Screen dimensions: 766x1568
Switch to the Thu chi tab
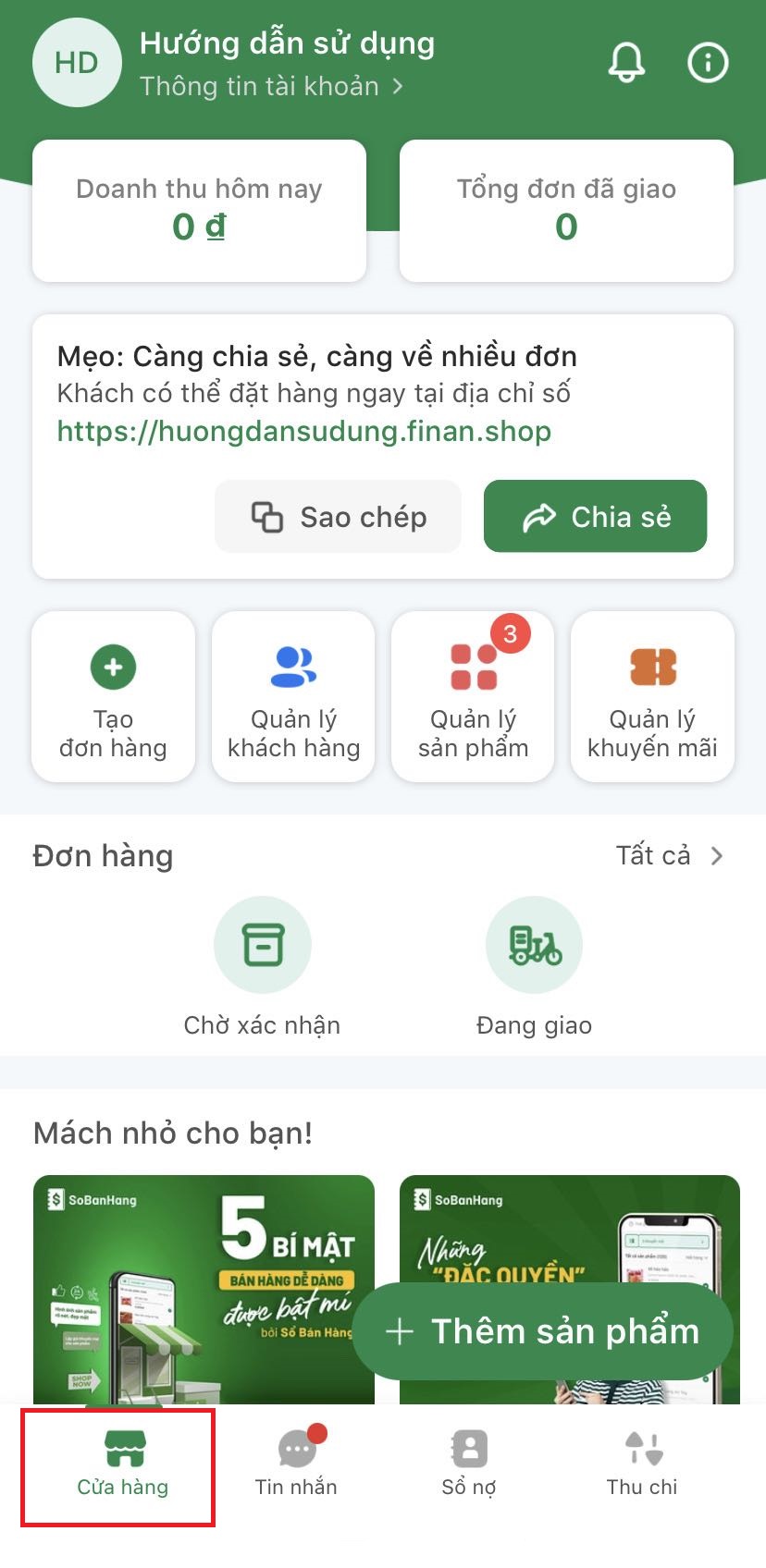tap(642, 1463)
